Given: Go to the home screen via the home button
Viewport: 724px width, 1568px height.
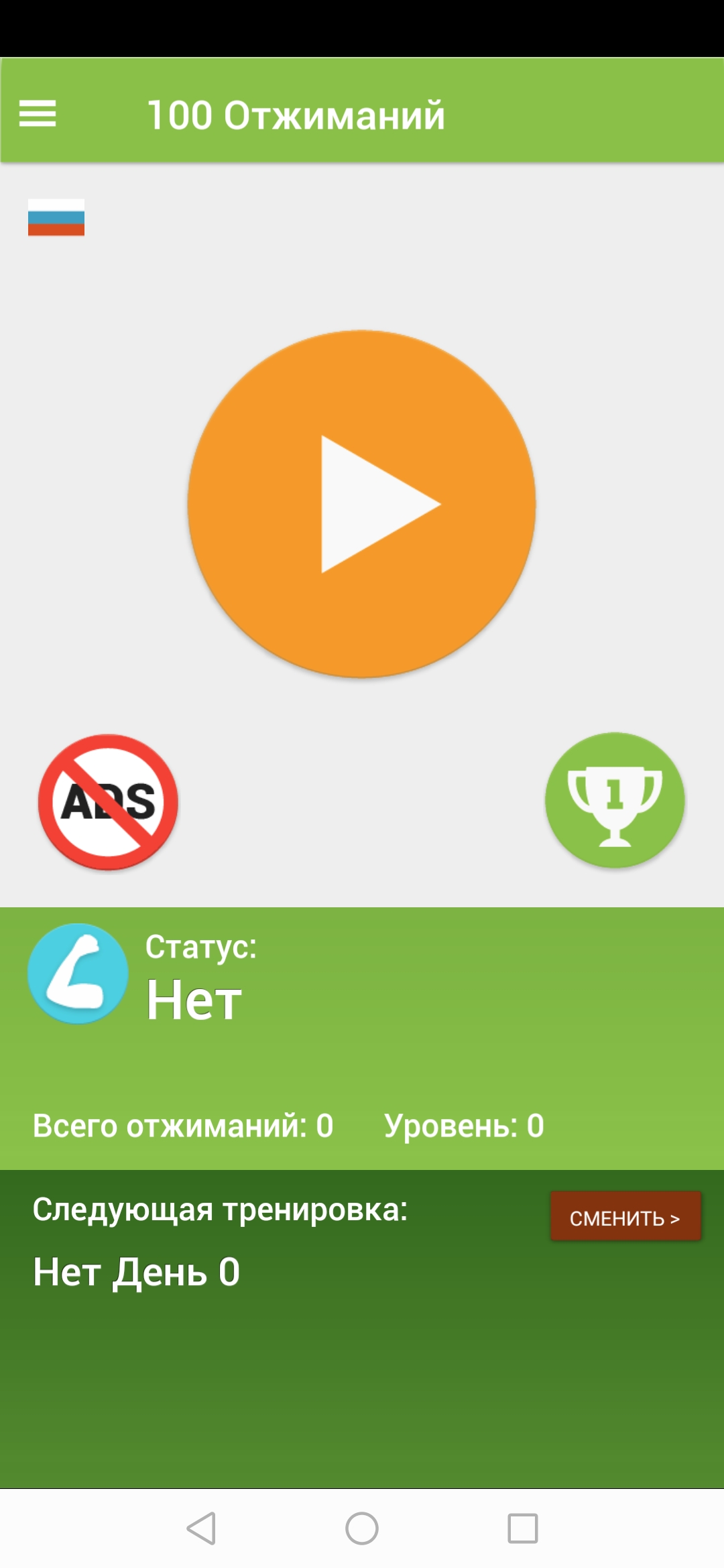Looking at the screenshot, I should pos(362,1528).
